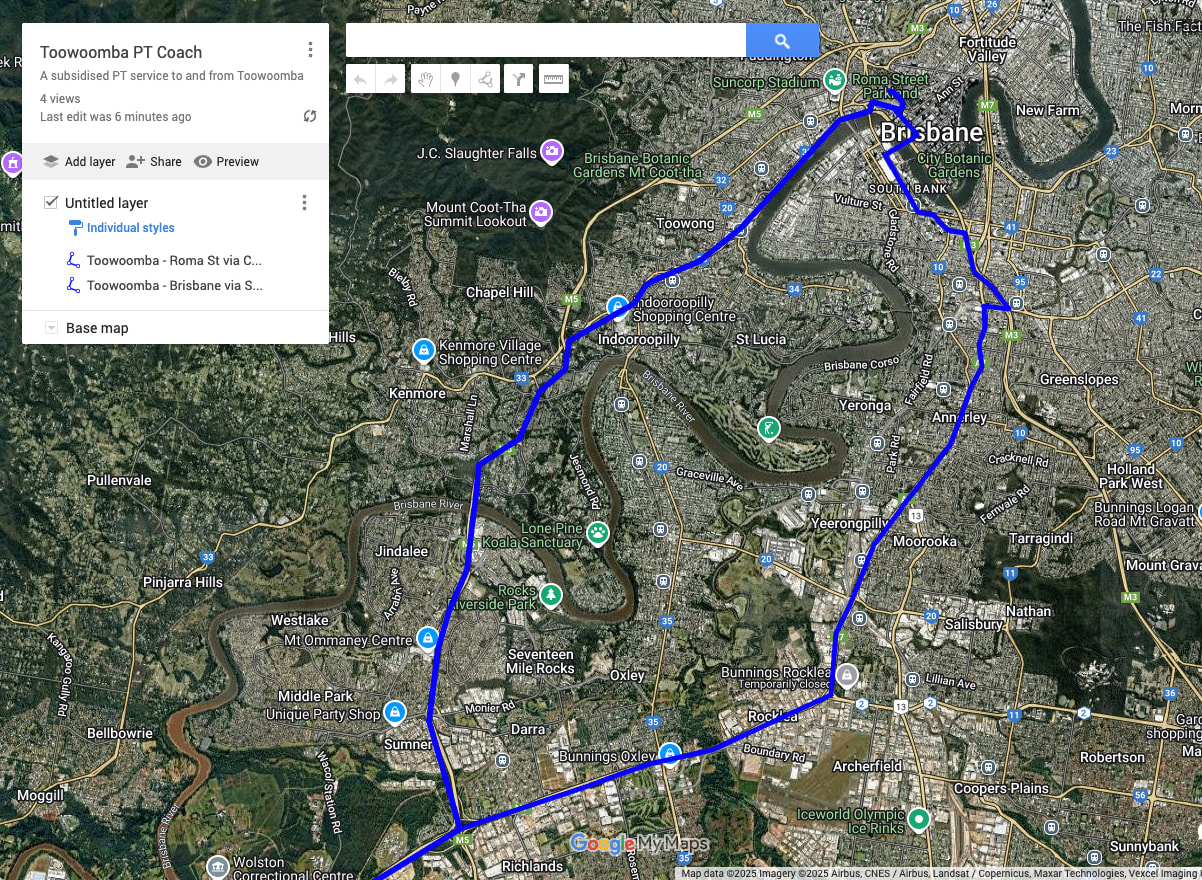Open Untitled layer options menu
This screenshot has width=1202, height=880.
305,203
